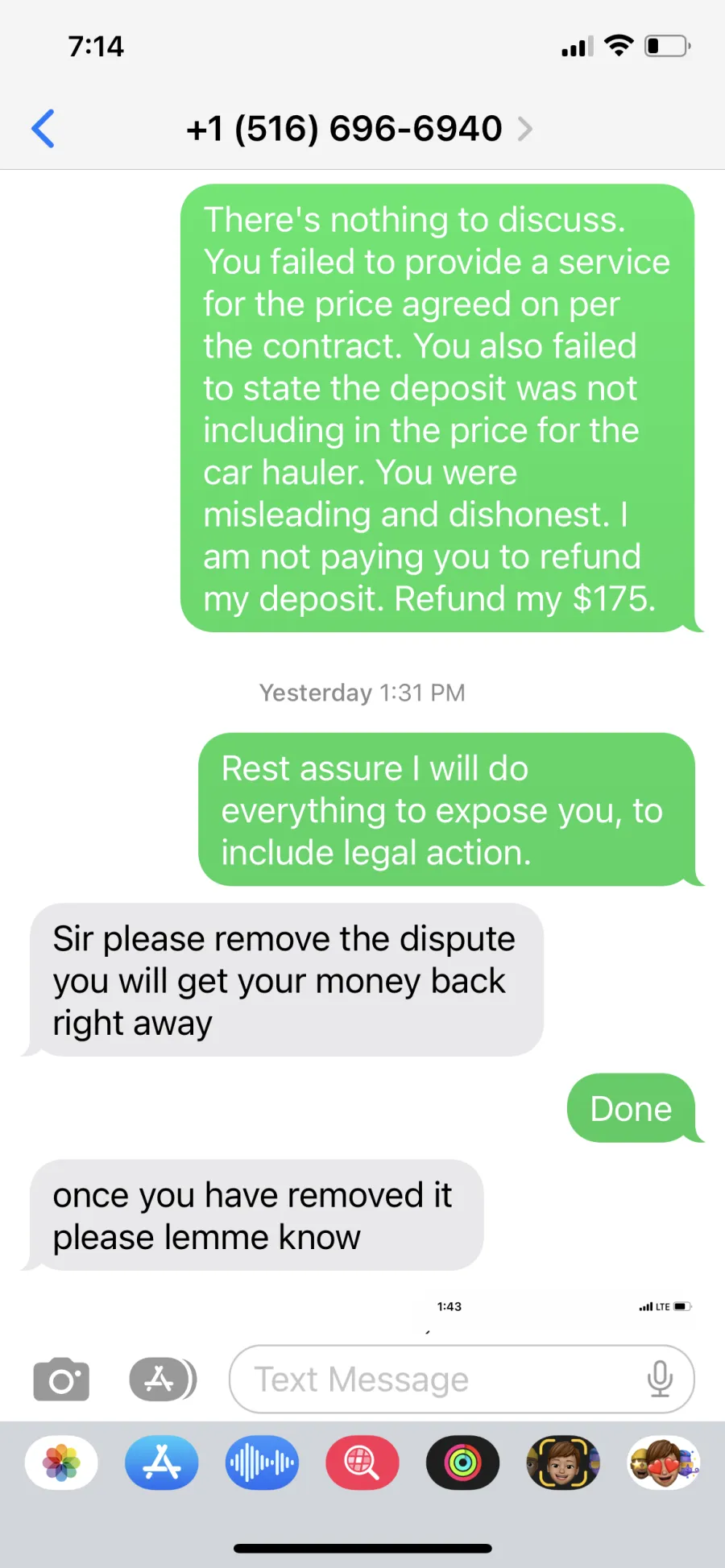Go back to the messages list
This screenshot has height=1568, width=725.
point(43,129)
